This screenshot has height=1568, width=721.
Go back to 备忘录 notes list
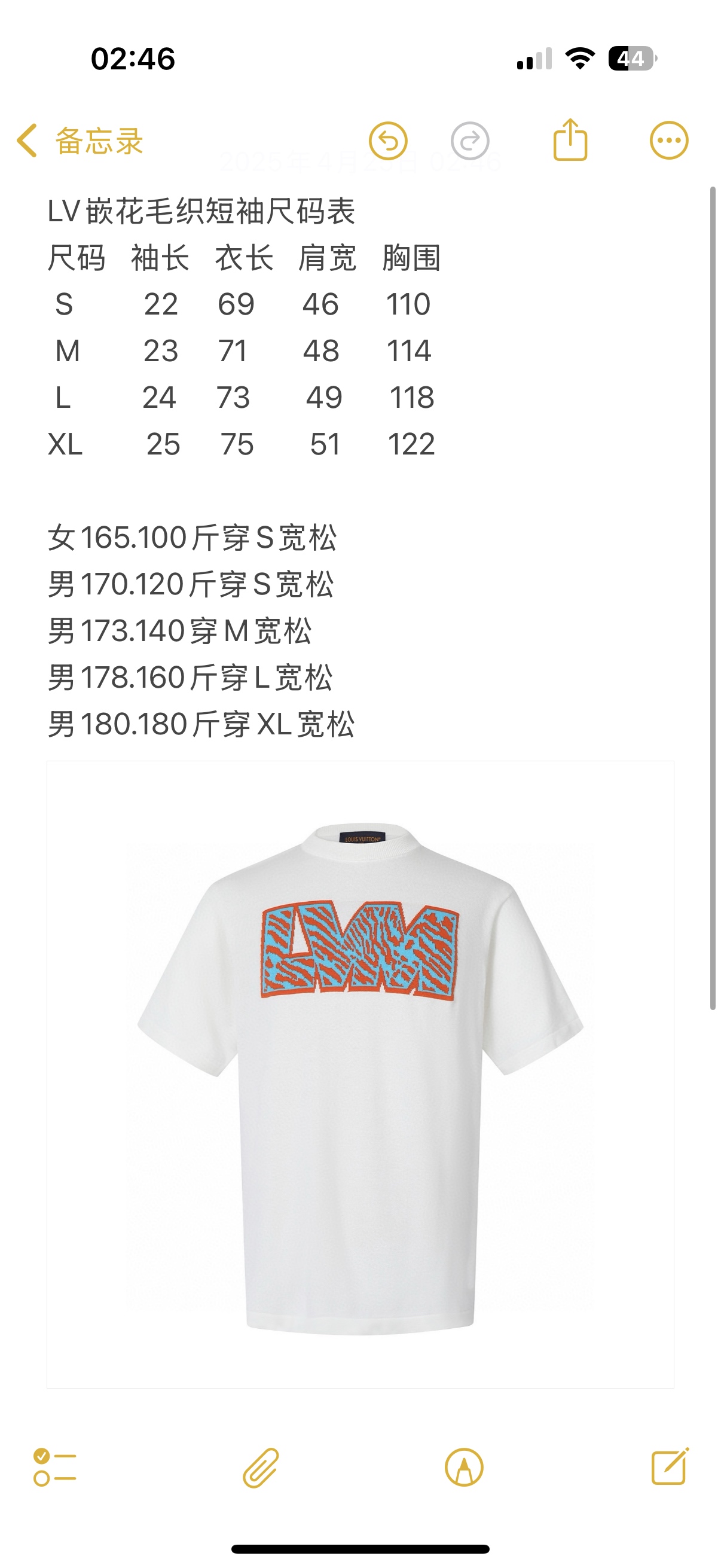[79, 141]
